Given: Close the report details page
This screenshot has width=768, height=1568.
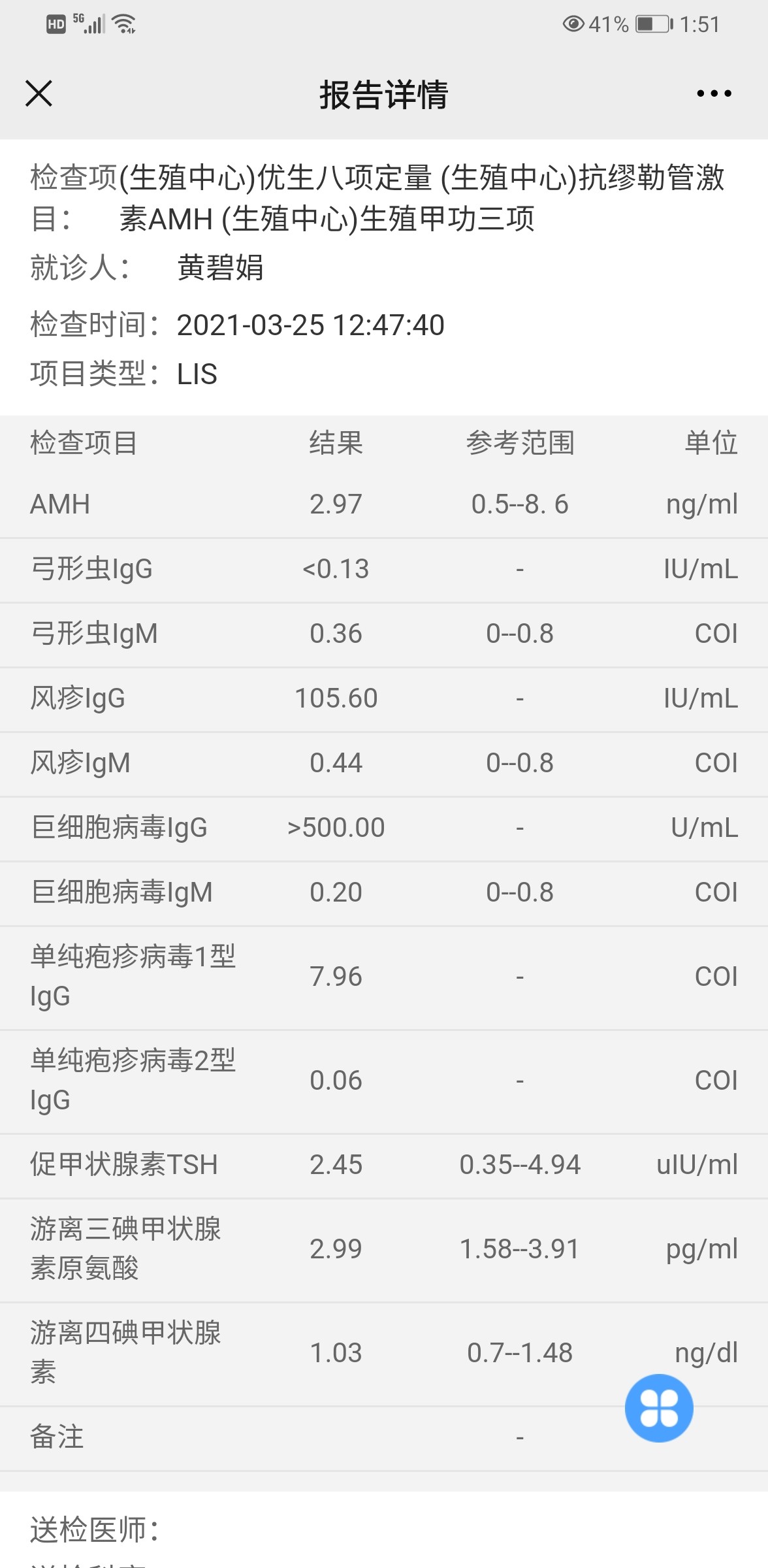Looking at the screenshot, I should tap(39, 93).
